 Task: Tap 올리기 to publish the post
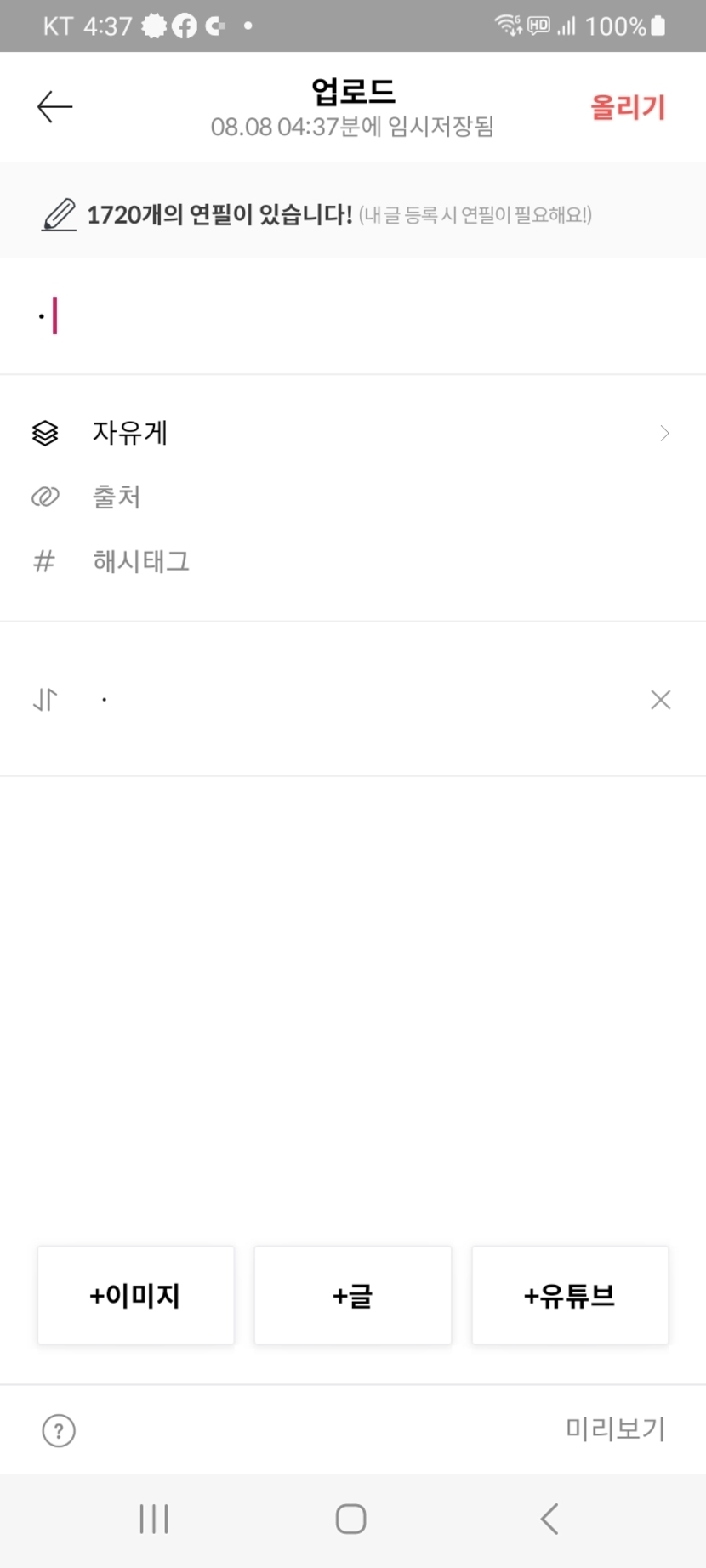628,107
